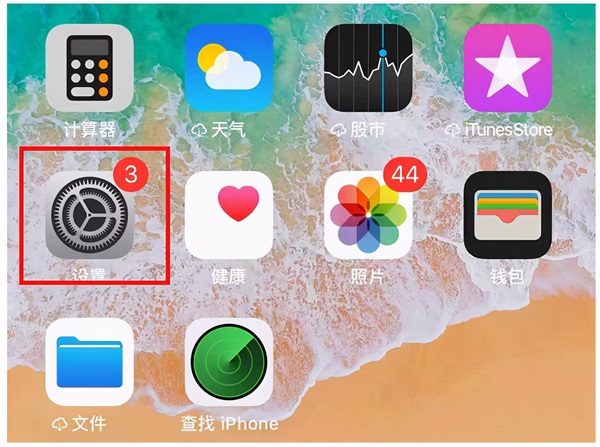Viewport: 600px width, 447px height.
Task: Open 设置 settings app
Action: (x=89, y=215)
